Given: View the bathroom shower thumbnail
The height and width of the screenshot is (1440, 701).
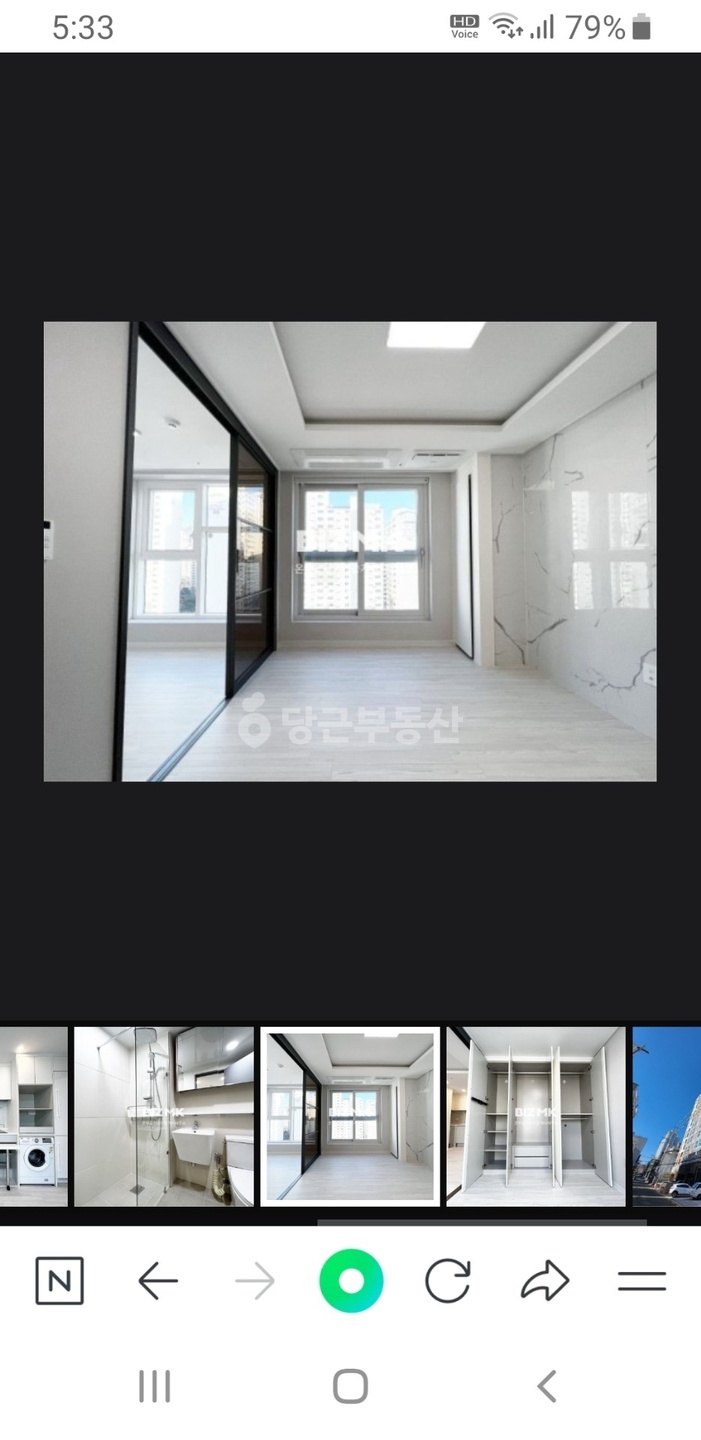Looking at the screenshot, I should click(164, 1116).
